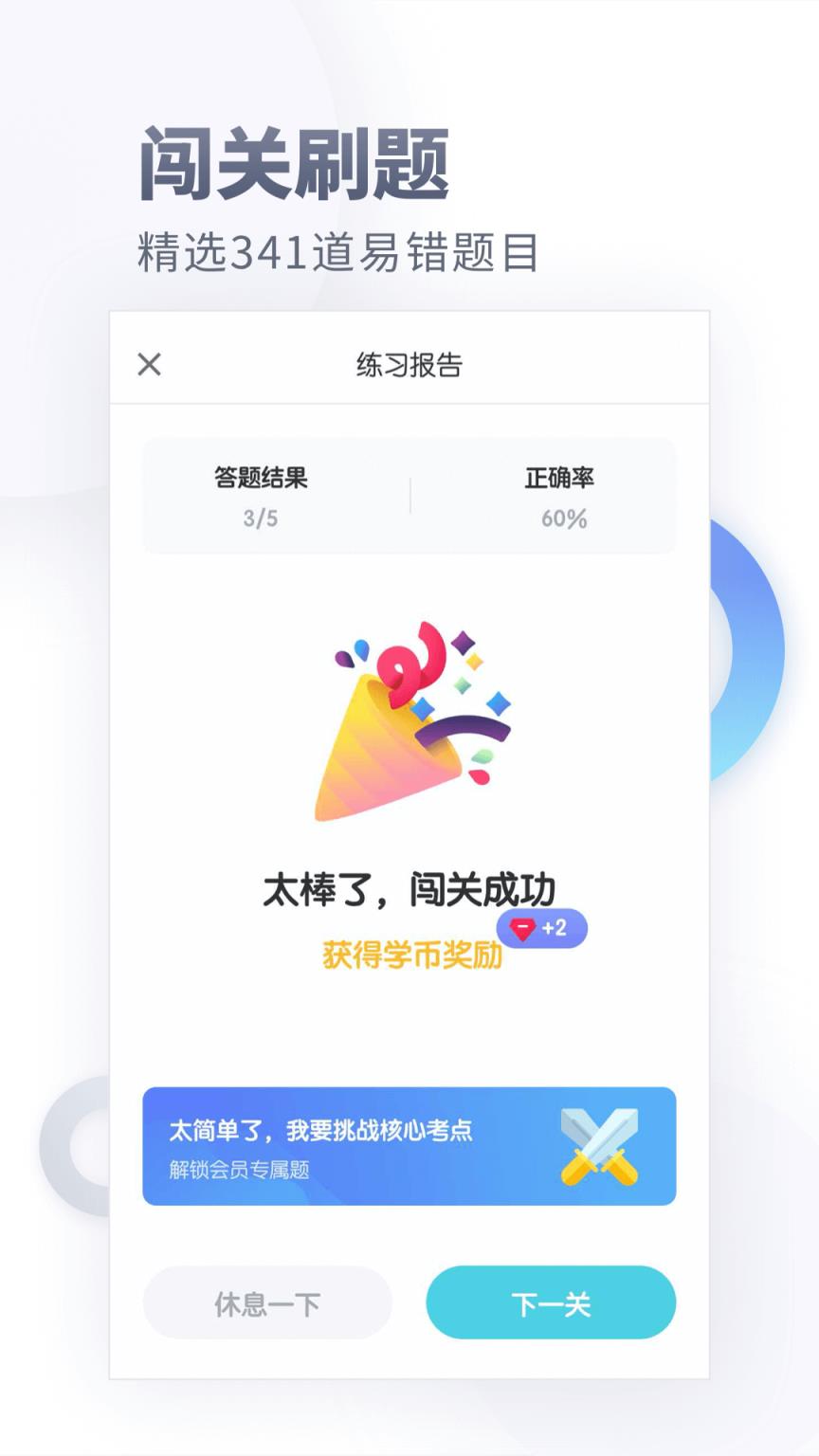Tap the gem icon in the reward badge

pyautogui.click(x=520, y=928)
